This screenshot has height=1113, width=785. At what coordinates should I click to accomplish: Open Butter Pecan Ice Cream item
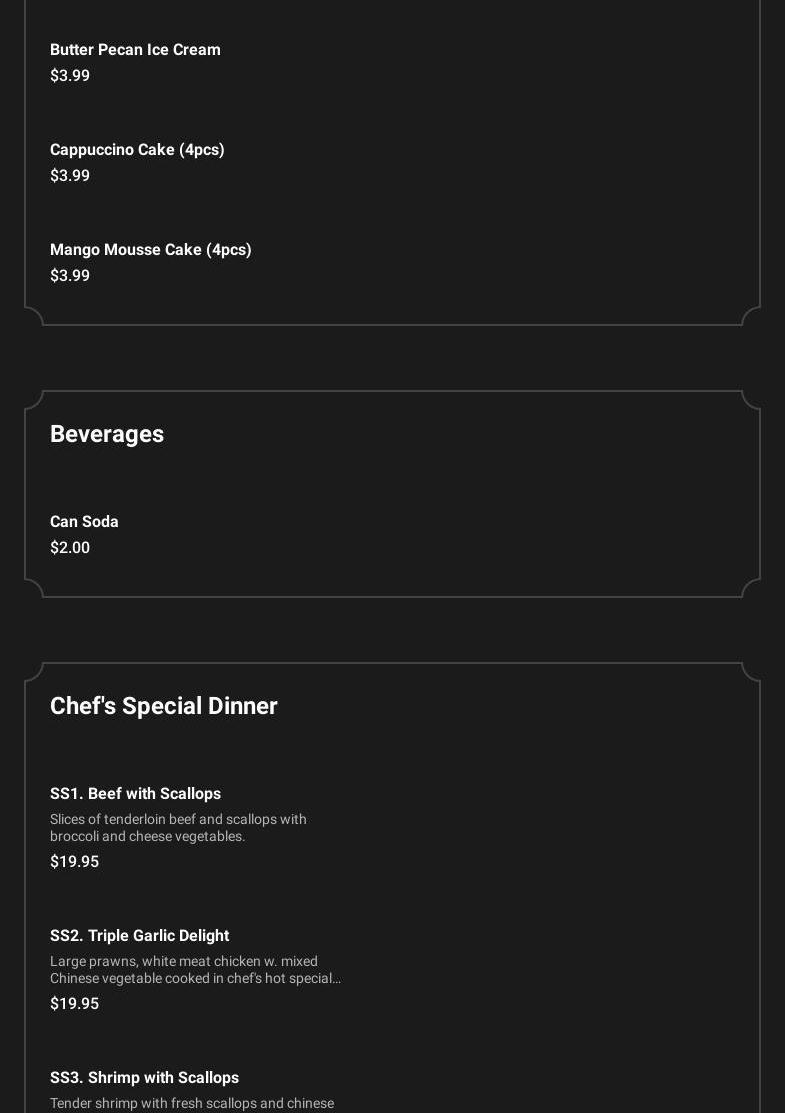pyautogui.click(x=135, y=50)
